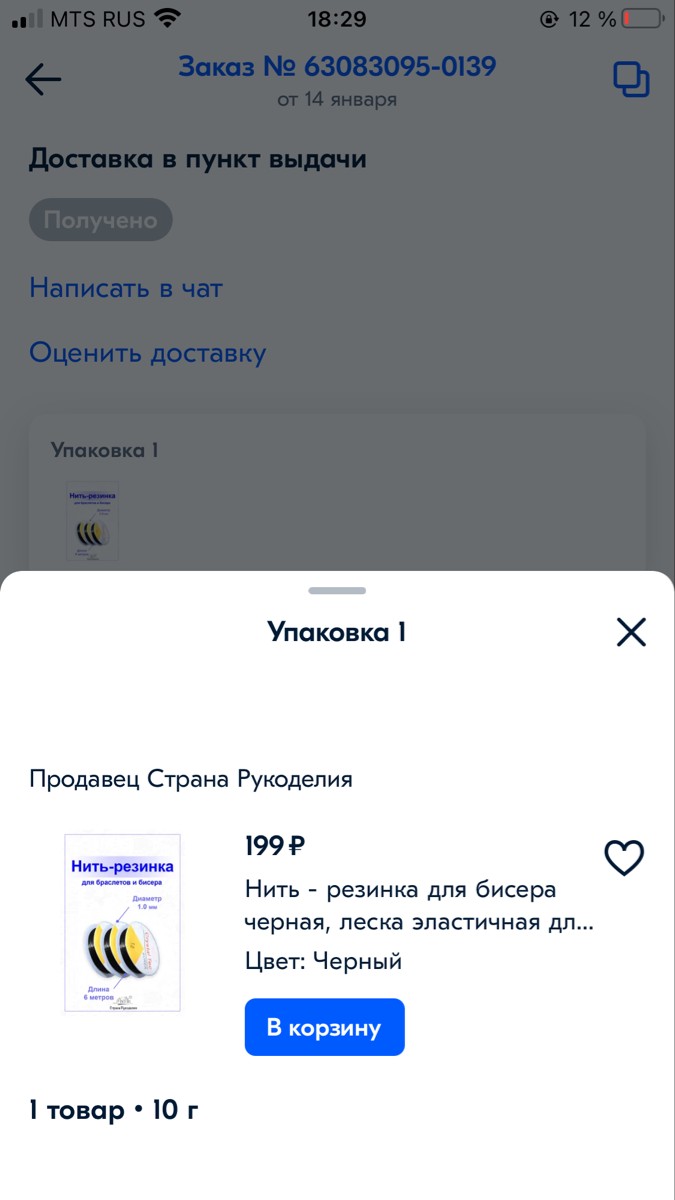The height and width of the screenshot is (1200, 675).
Task: Open the Нить-резинка product image
Action: [x=122, y=923]
